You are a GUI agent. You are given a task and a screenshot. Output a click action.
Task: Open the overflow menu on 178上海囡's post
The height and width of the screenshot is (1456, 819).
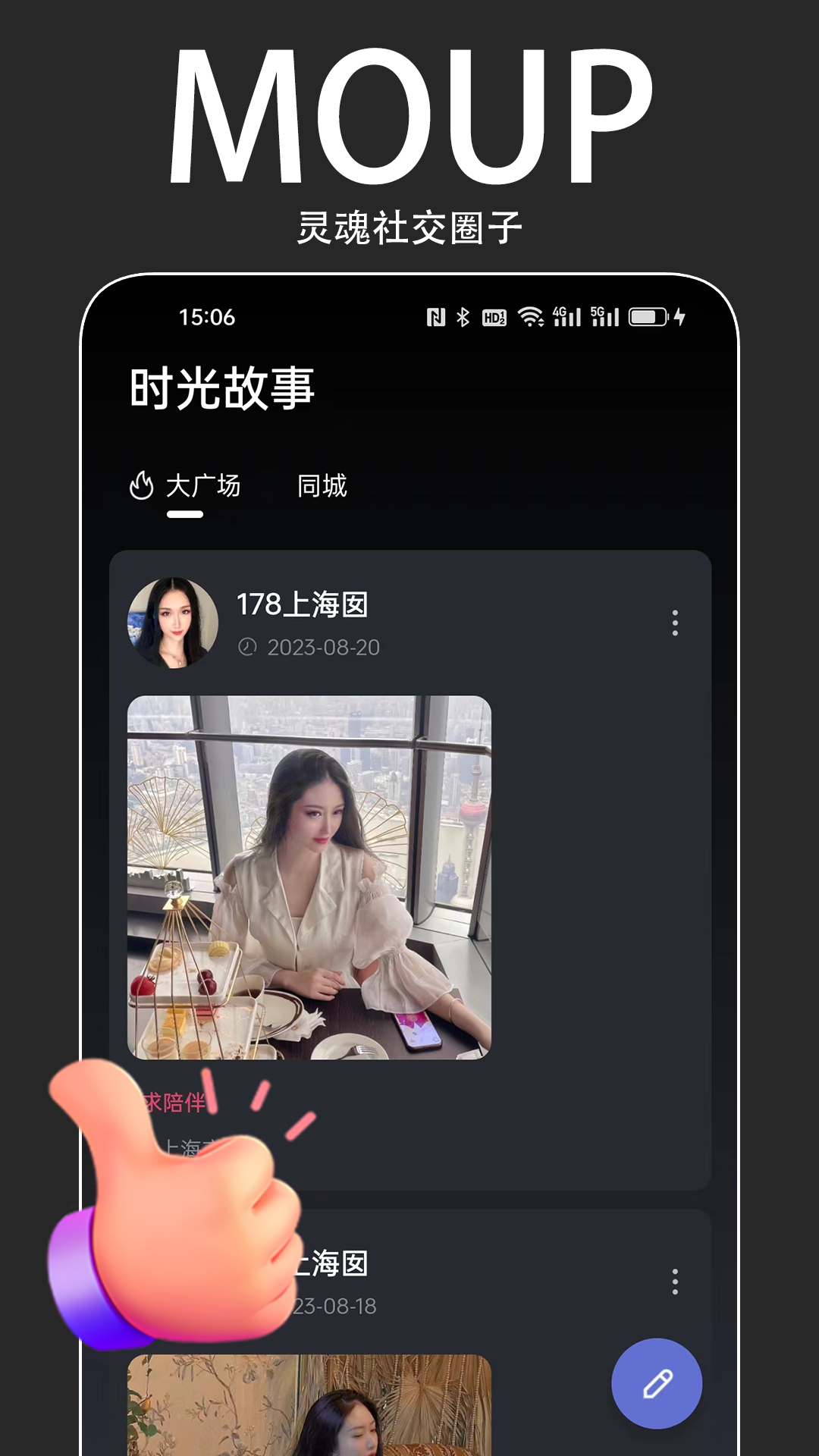(673, 624)
